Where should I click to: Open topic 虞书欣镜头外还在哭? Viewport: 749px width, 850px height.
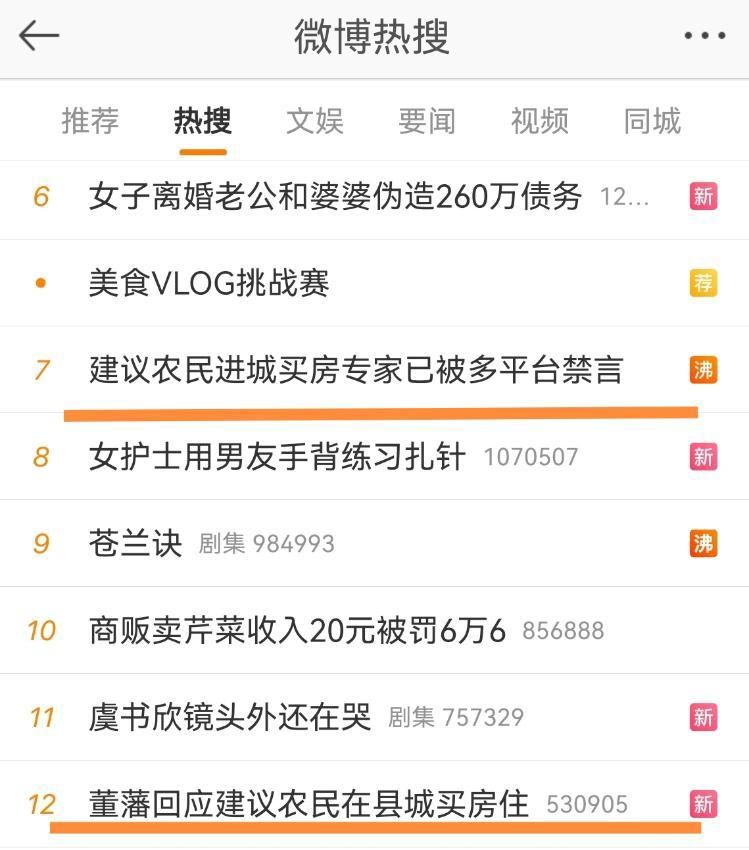coord(230,717)
